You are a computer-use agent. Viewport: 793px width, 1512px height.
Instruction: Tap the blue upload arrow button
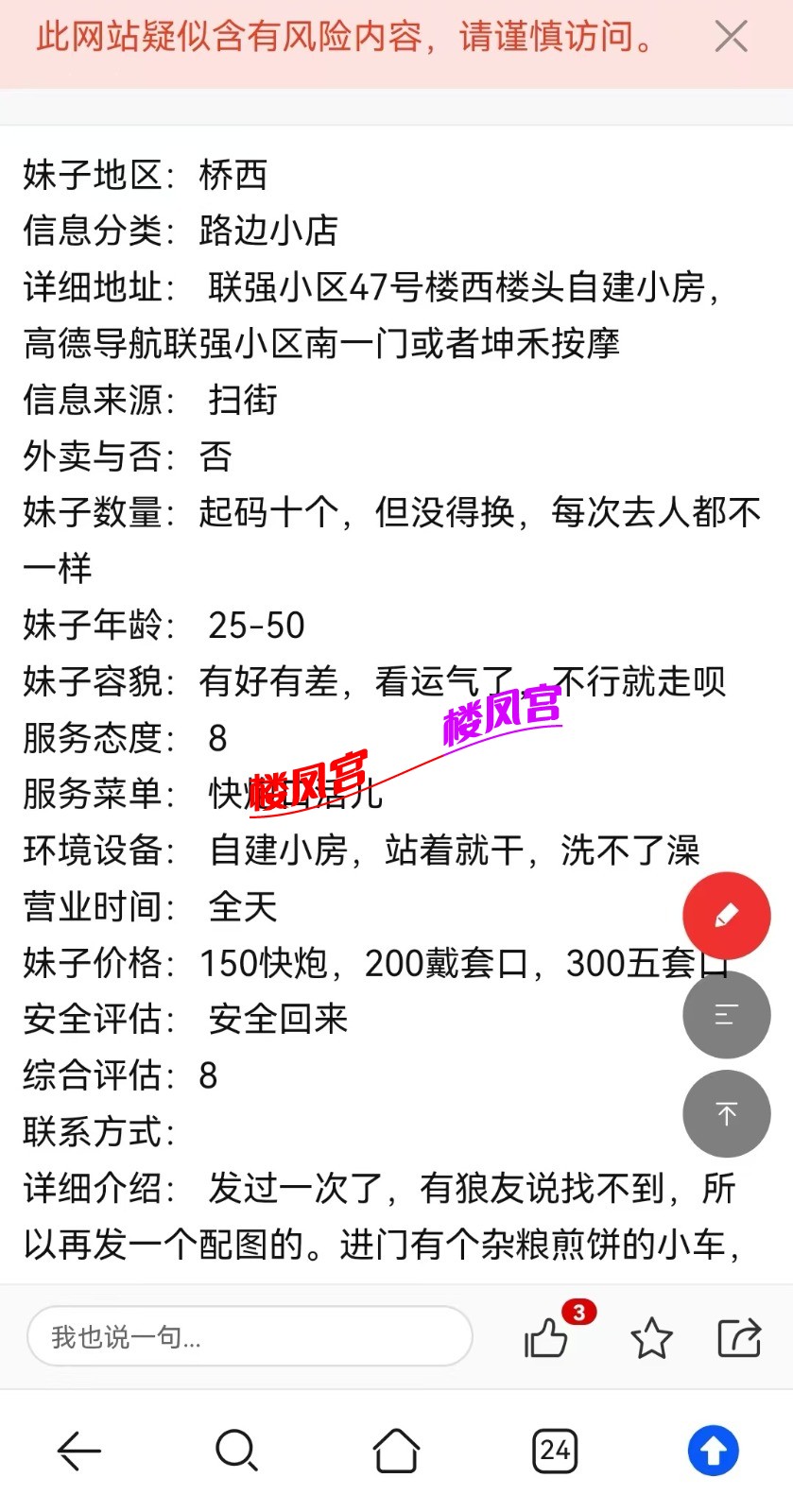(713, 1451)
